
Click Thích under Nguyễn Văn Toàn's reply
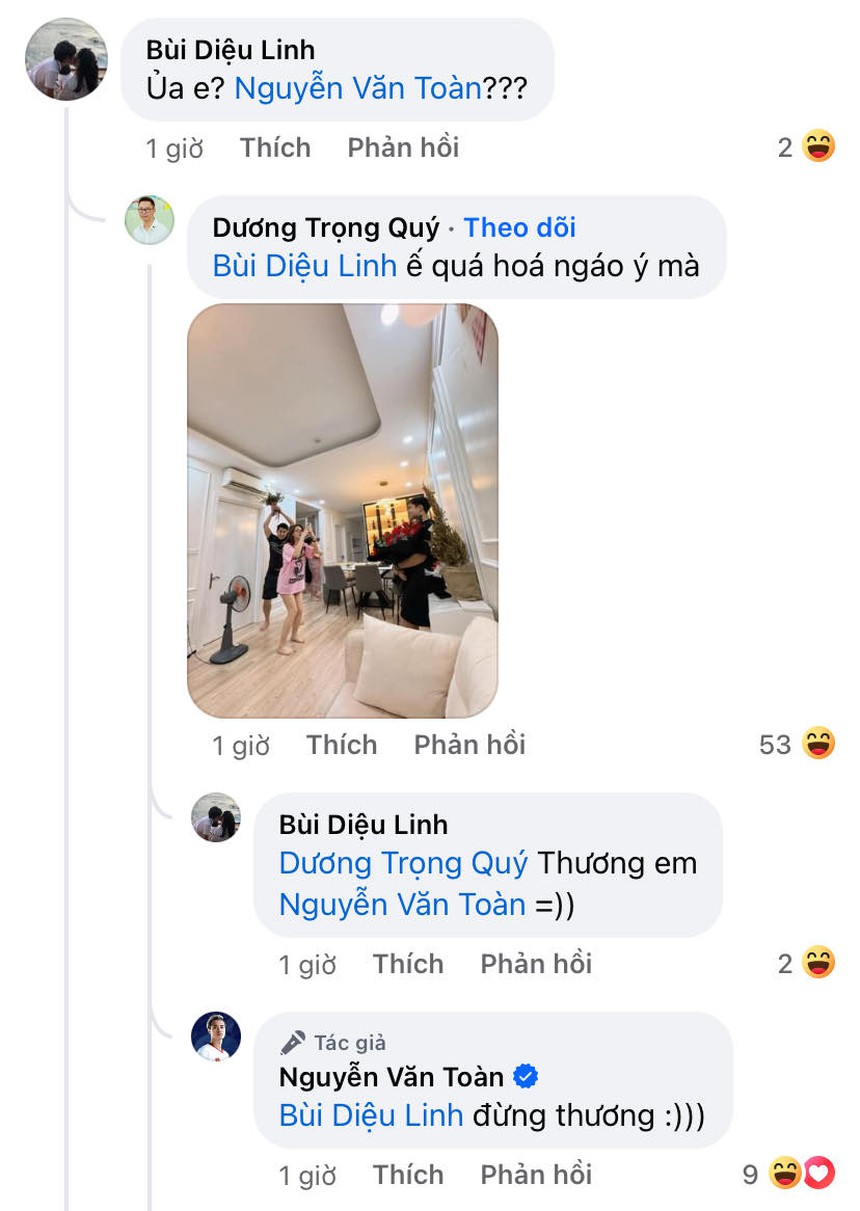(x=408, y=1175)
